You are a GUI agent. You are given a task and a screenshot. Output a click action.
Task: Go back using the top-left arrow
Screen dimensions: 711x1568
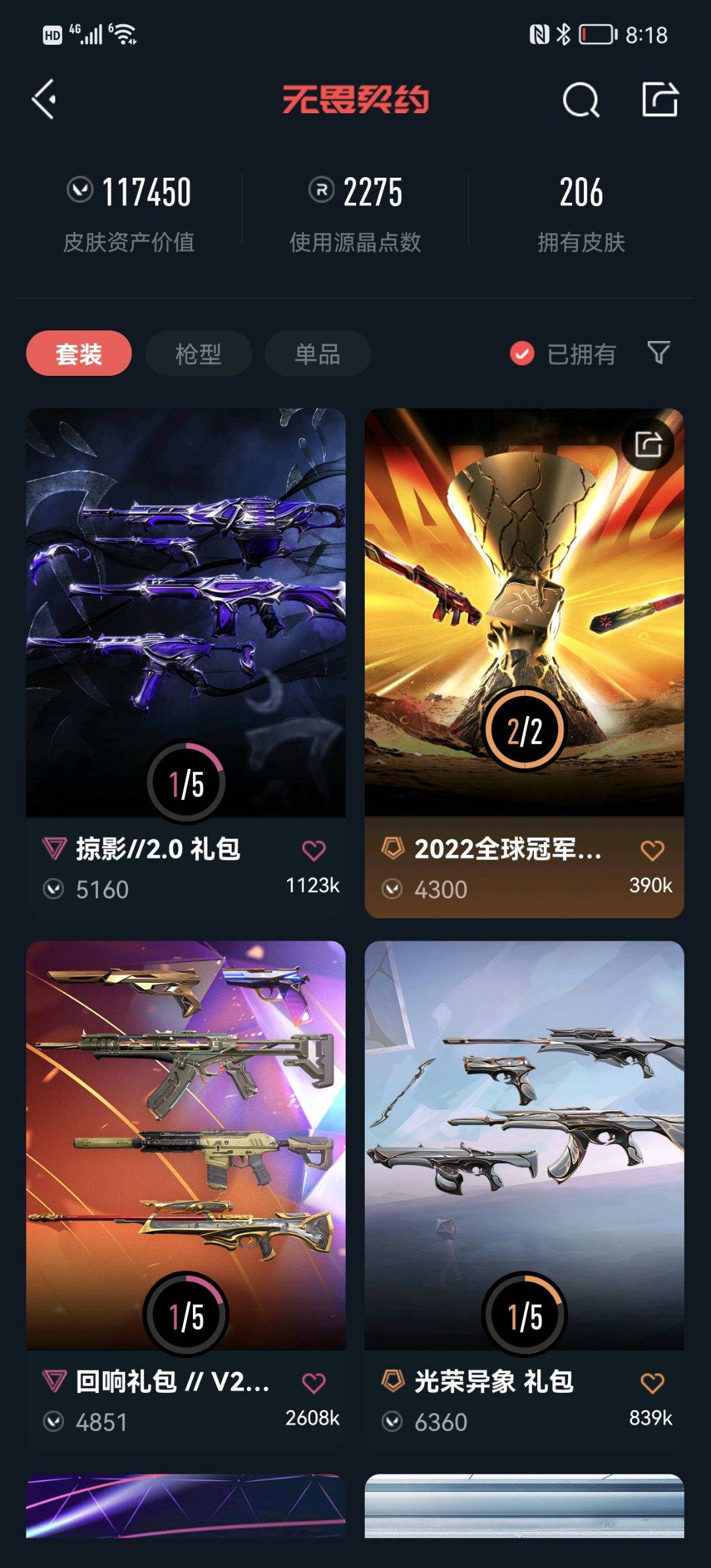point(45,100)
